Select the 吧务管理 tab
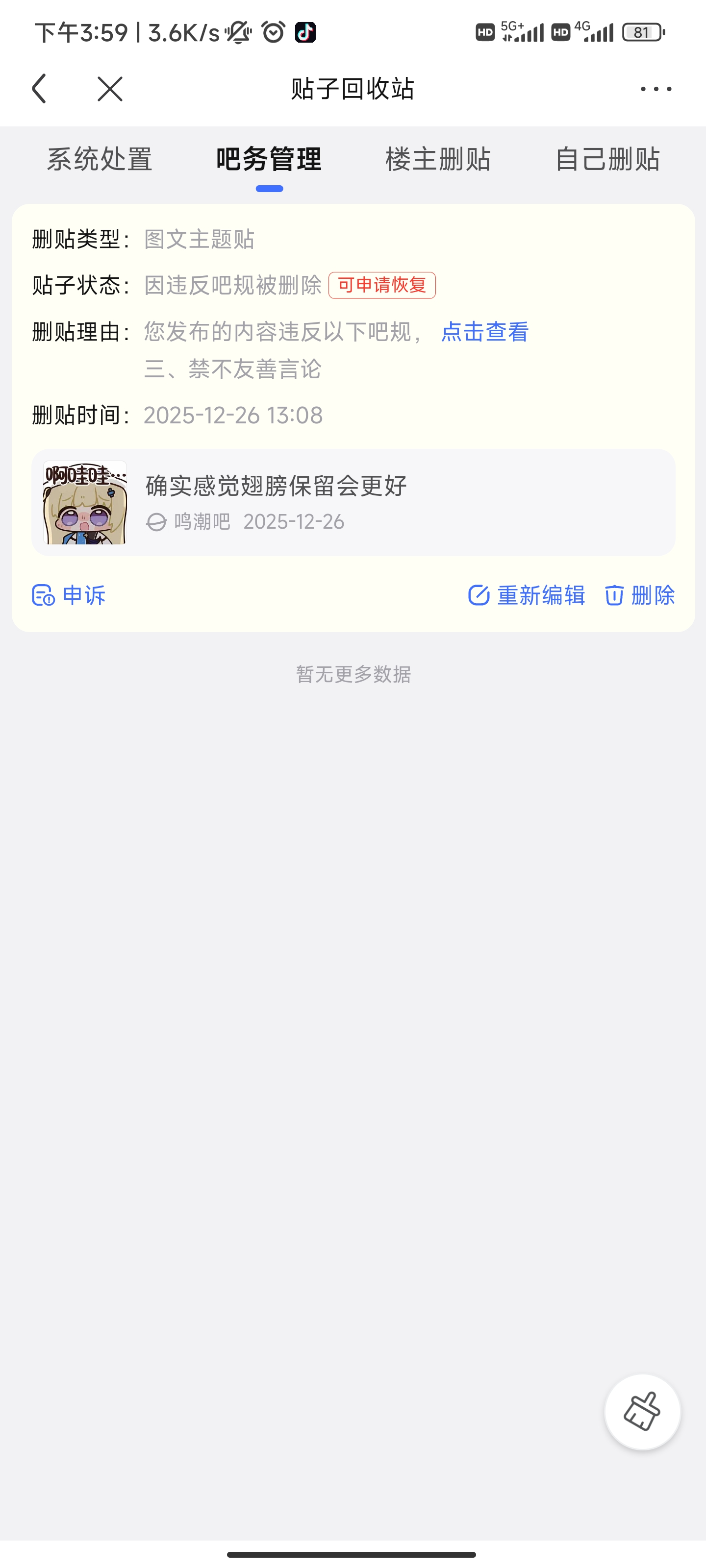This screenshot has width=706, height=1568. click(x=269, y=159)
